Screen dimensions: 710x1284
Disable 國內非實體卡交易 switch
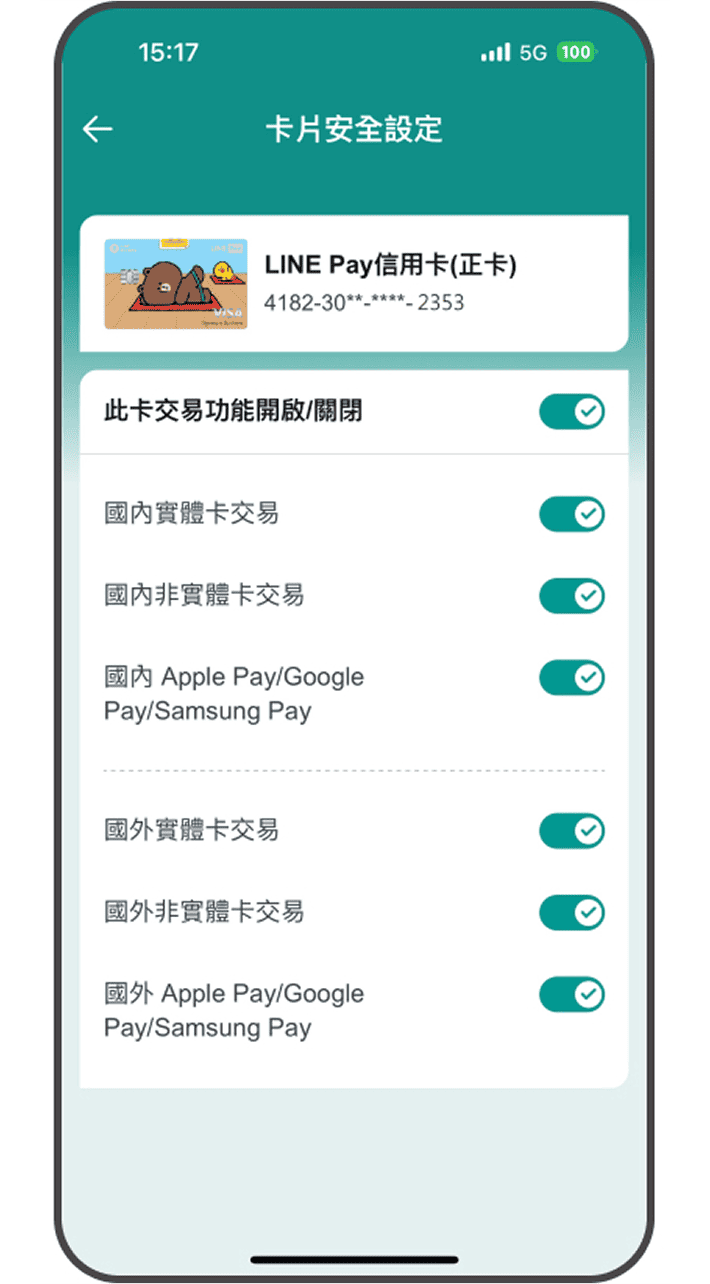pyautogui.click(x=572, y=596)
